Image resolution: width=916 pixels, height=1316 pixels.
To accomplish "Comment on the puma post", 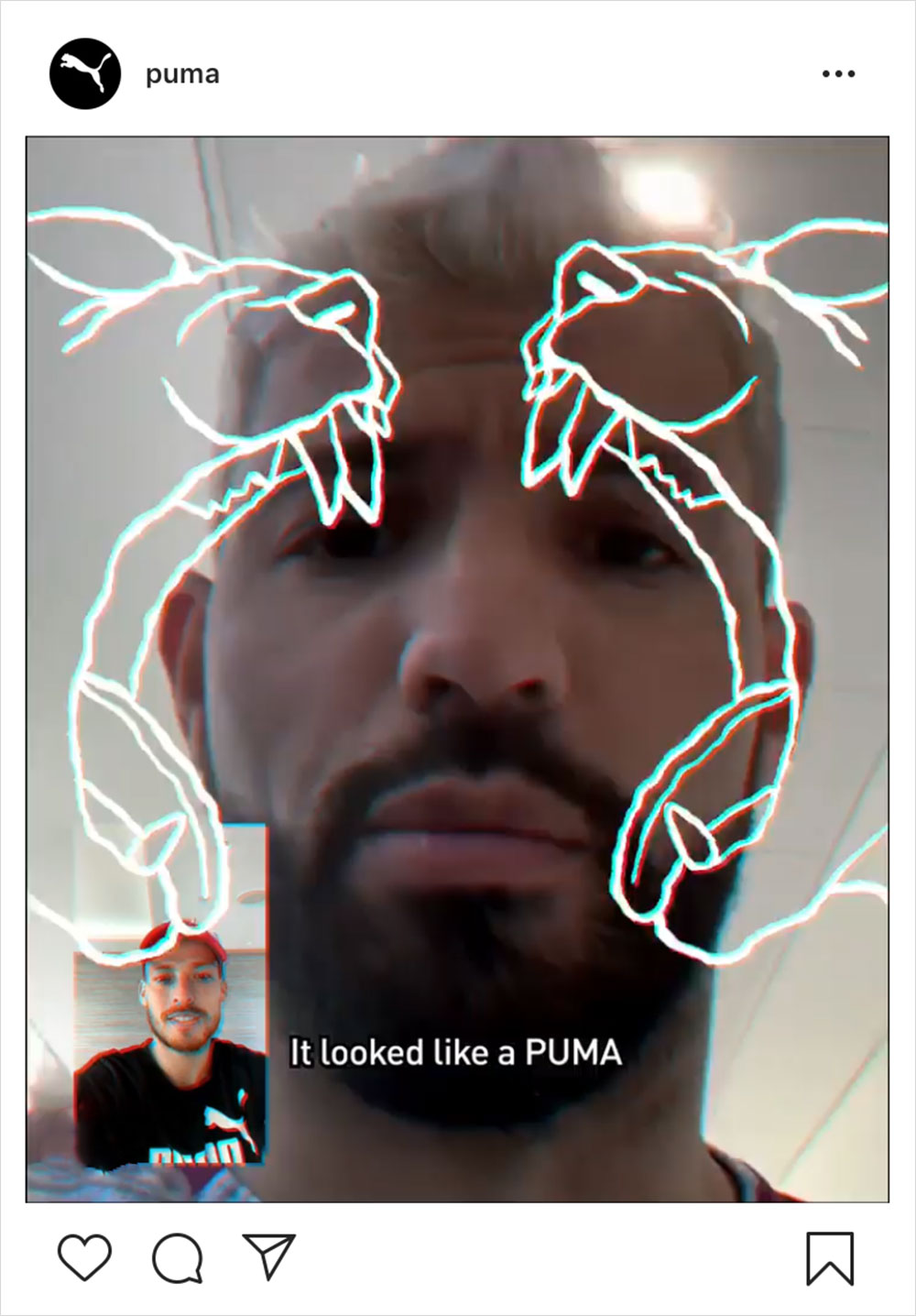I will (x=177, y=1256).
